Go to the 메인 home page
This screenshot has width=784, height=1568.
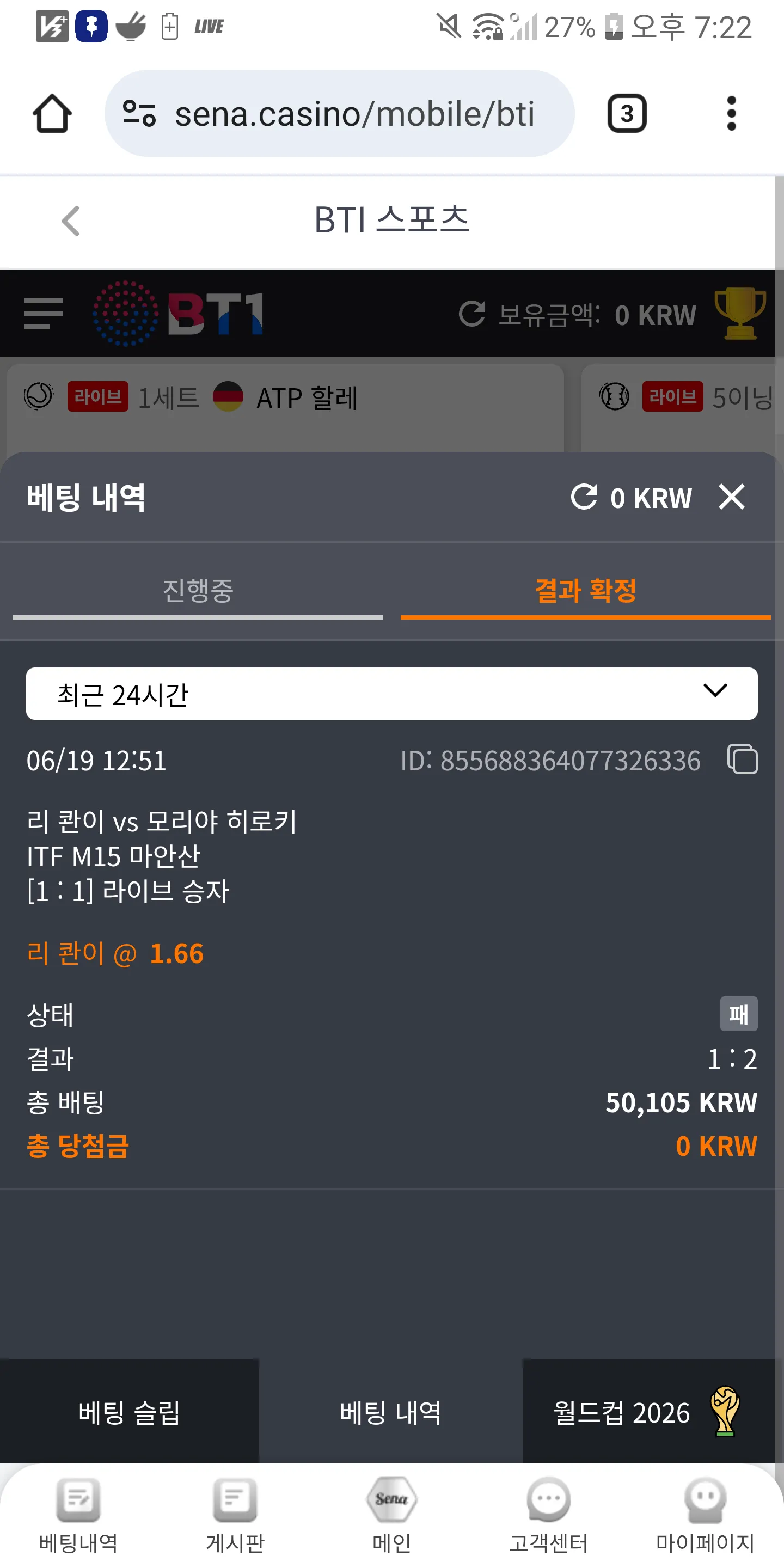[x=391, y=1516]
